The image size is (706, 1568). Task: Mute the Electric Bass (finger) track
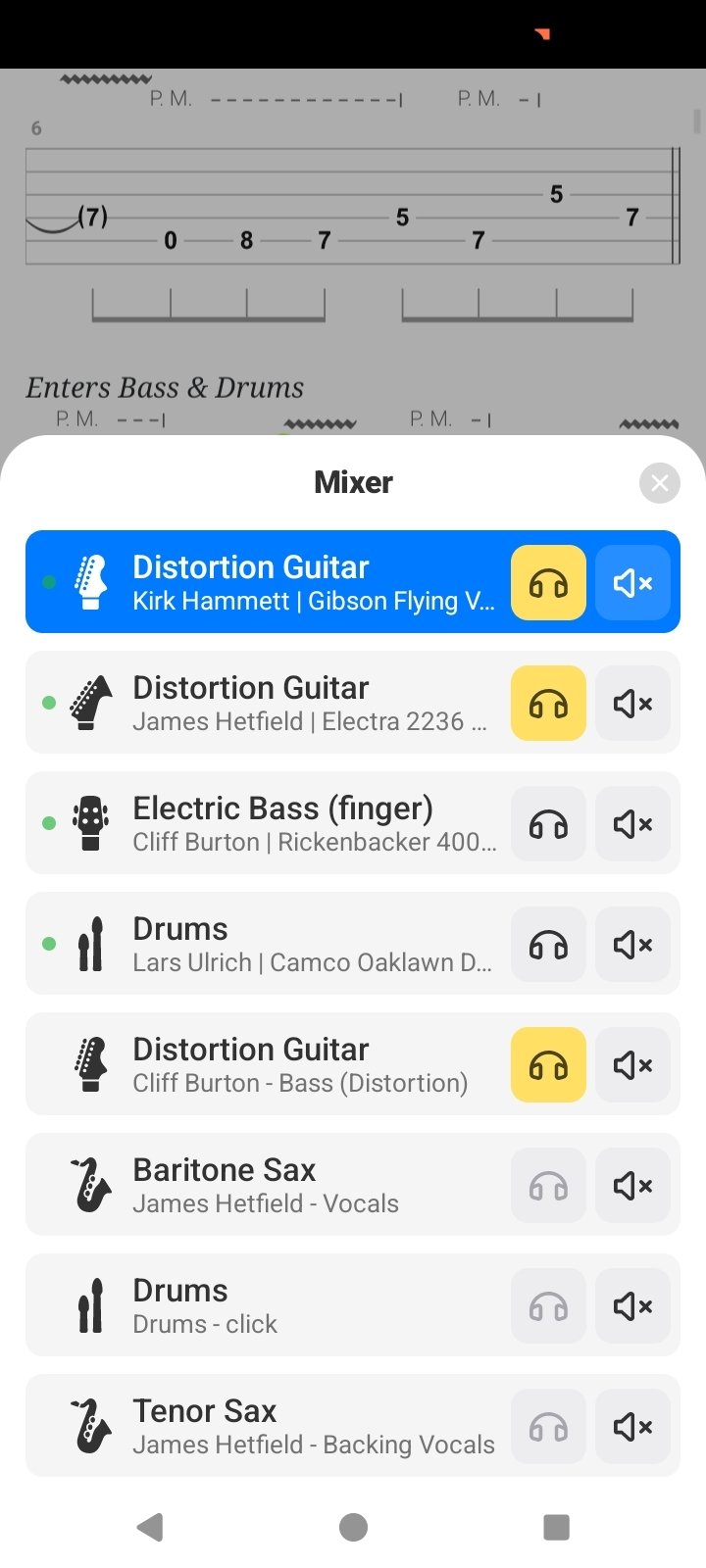pos(632,824)
